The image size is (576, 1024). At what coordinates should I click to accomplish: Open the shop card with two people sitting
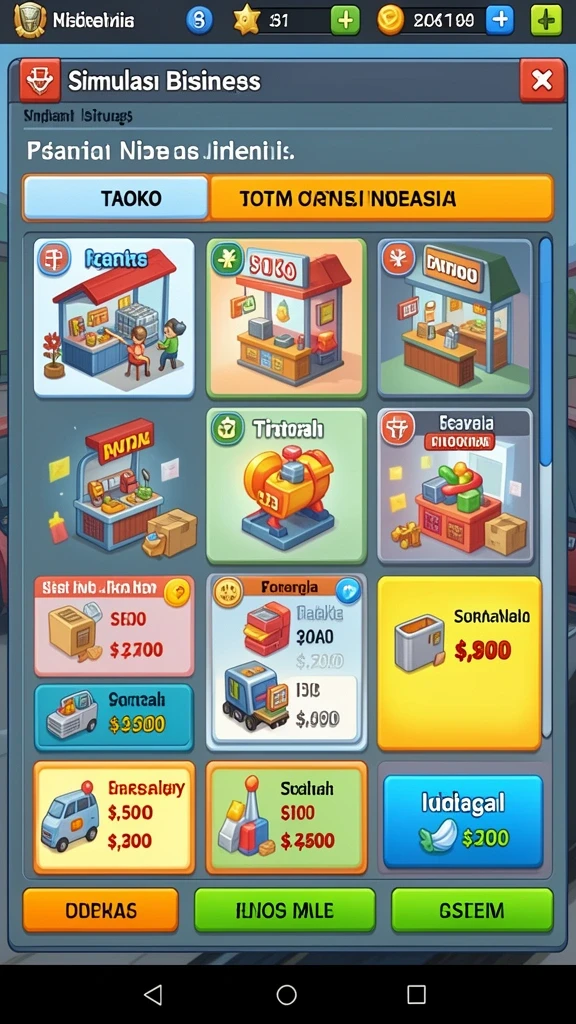pyautogui.click(x=114, y=317)
